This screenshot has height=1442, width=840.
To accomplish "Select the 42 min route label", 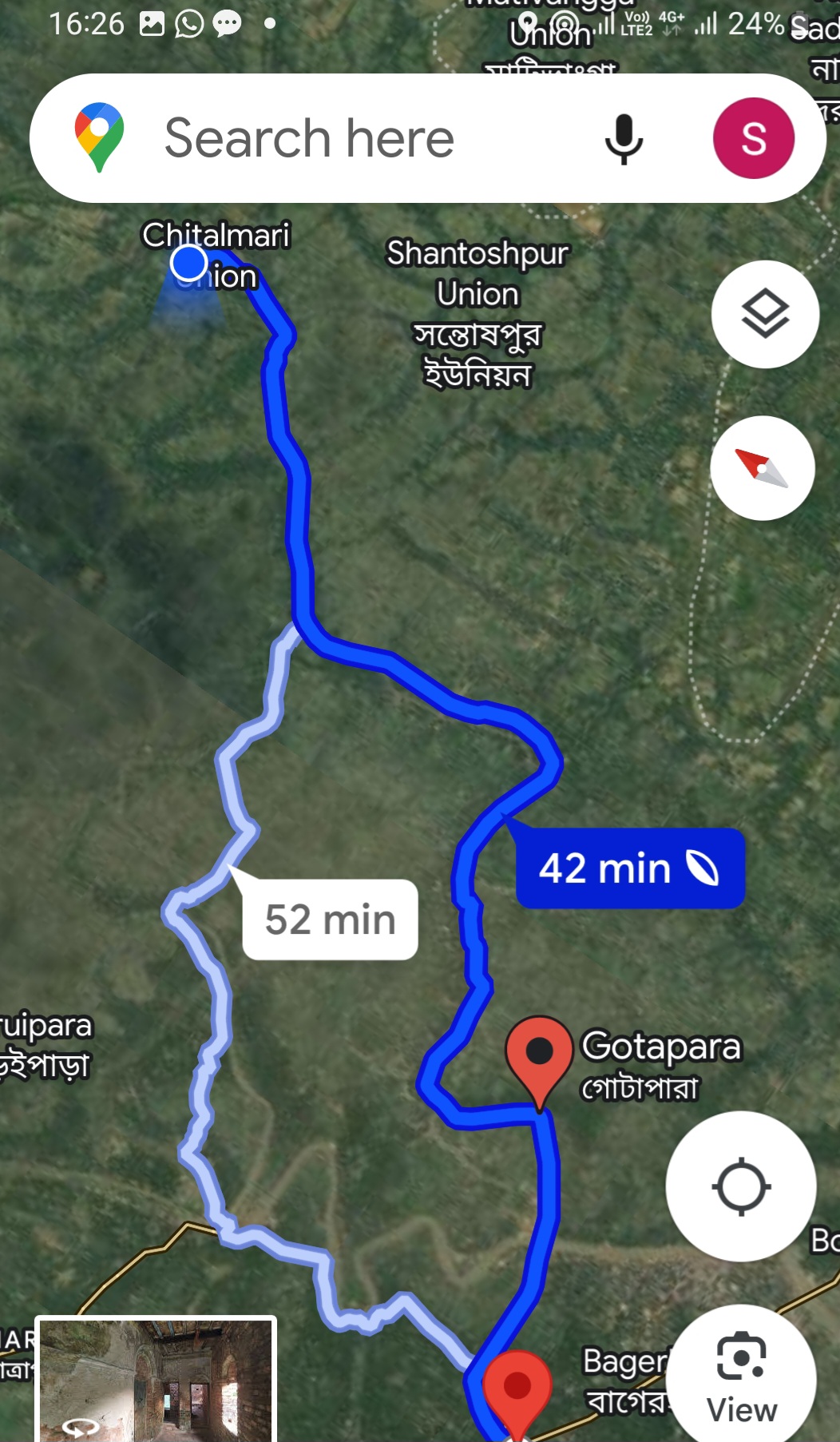I will coord(629,868).
